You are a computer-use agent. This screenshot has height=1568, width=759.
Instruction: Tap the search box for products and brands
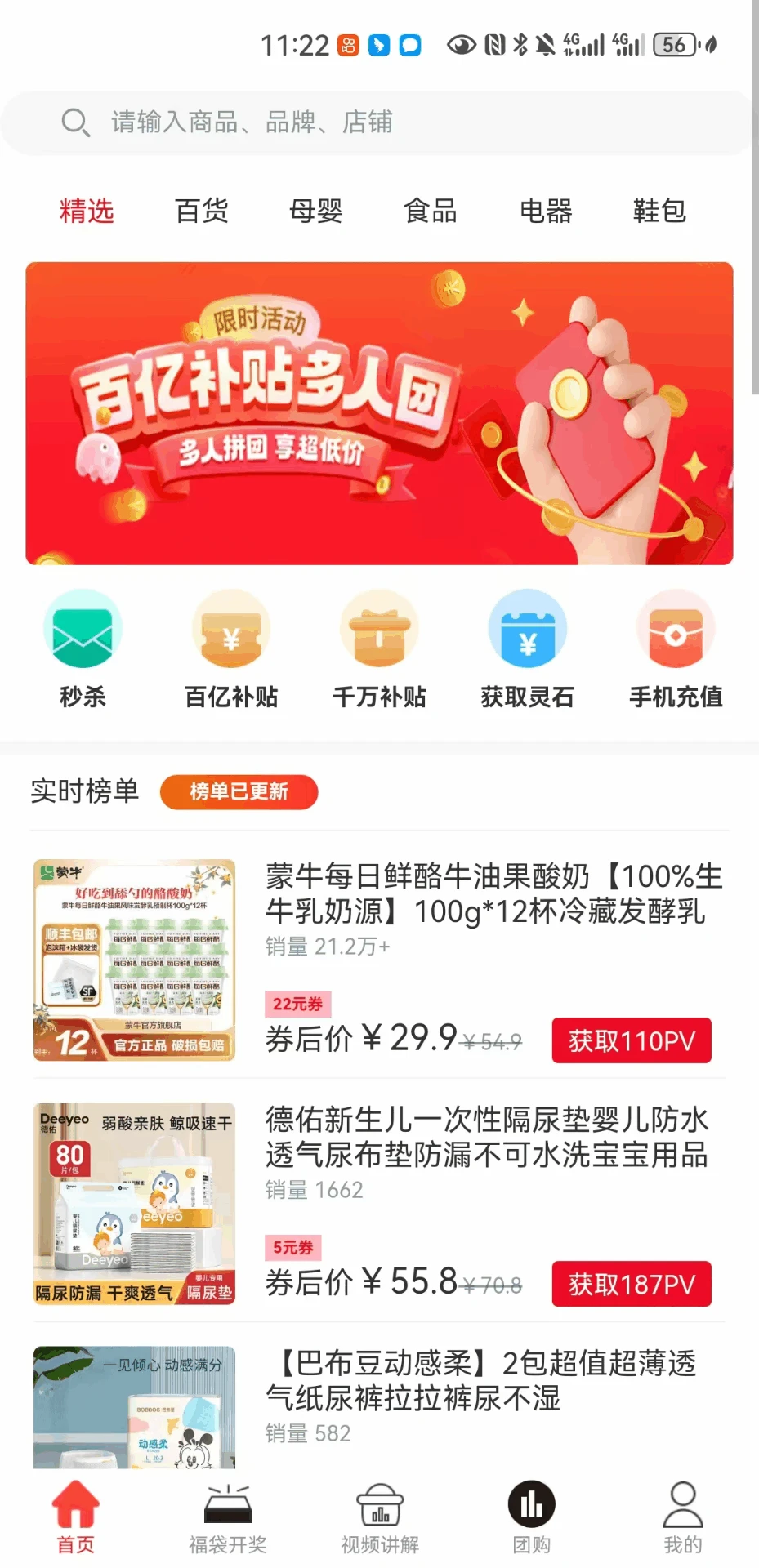point(376,122)
